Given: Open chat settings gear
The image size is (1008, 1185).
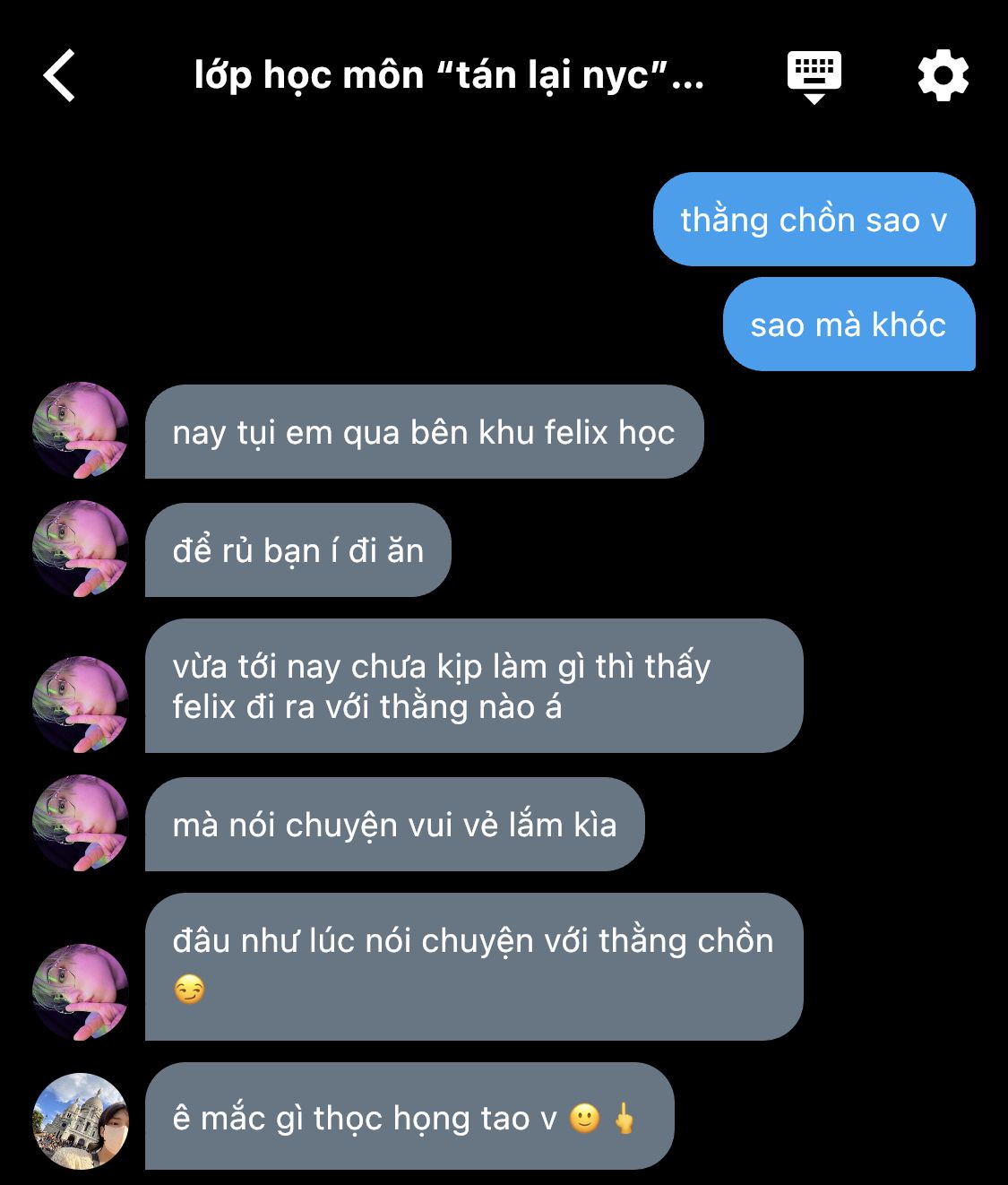Looking at the screenshot, I should click(x=943, y=75).
